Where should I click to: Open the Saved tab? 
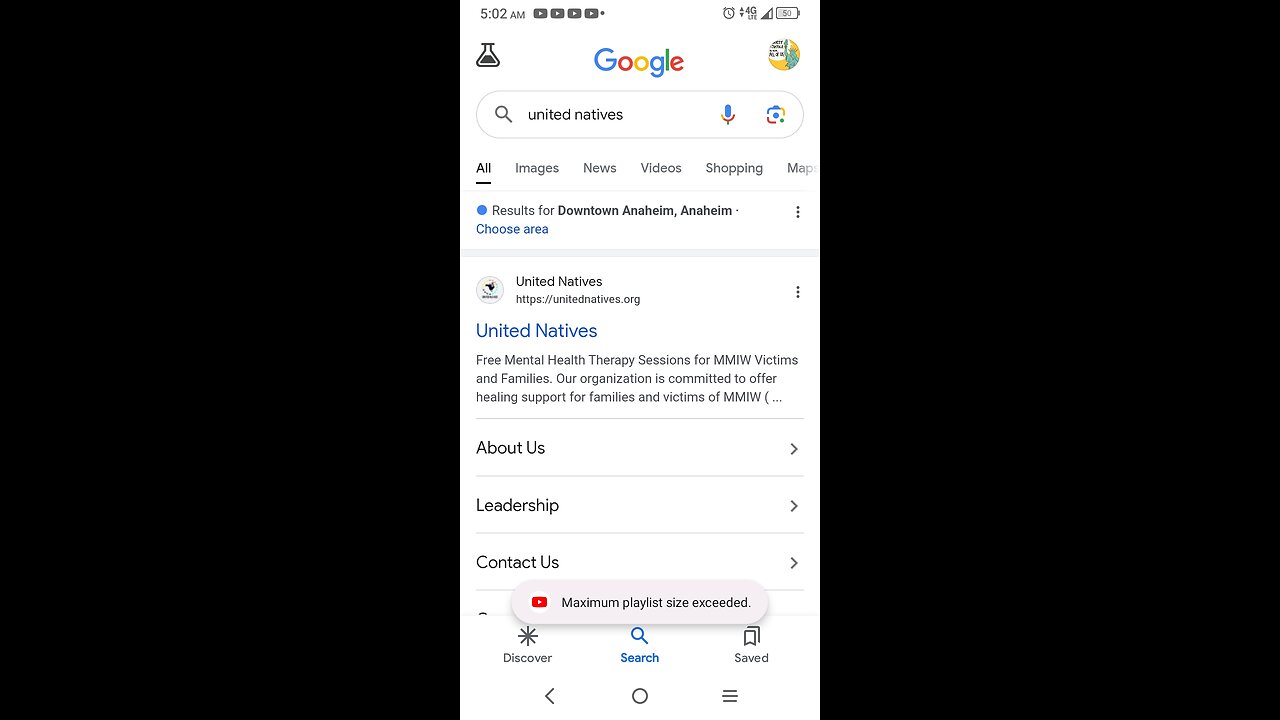751,645
